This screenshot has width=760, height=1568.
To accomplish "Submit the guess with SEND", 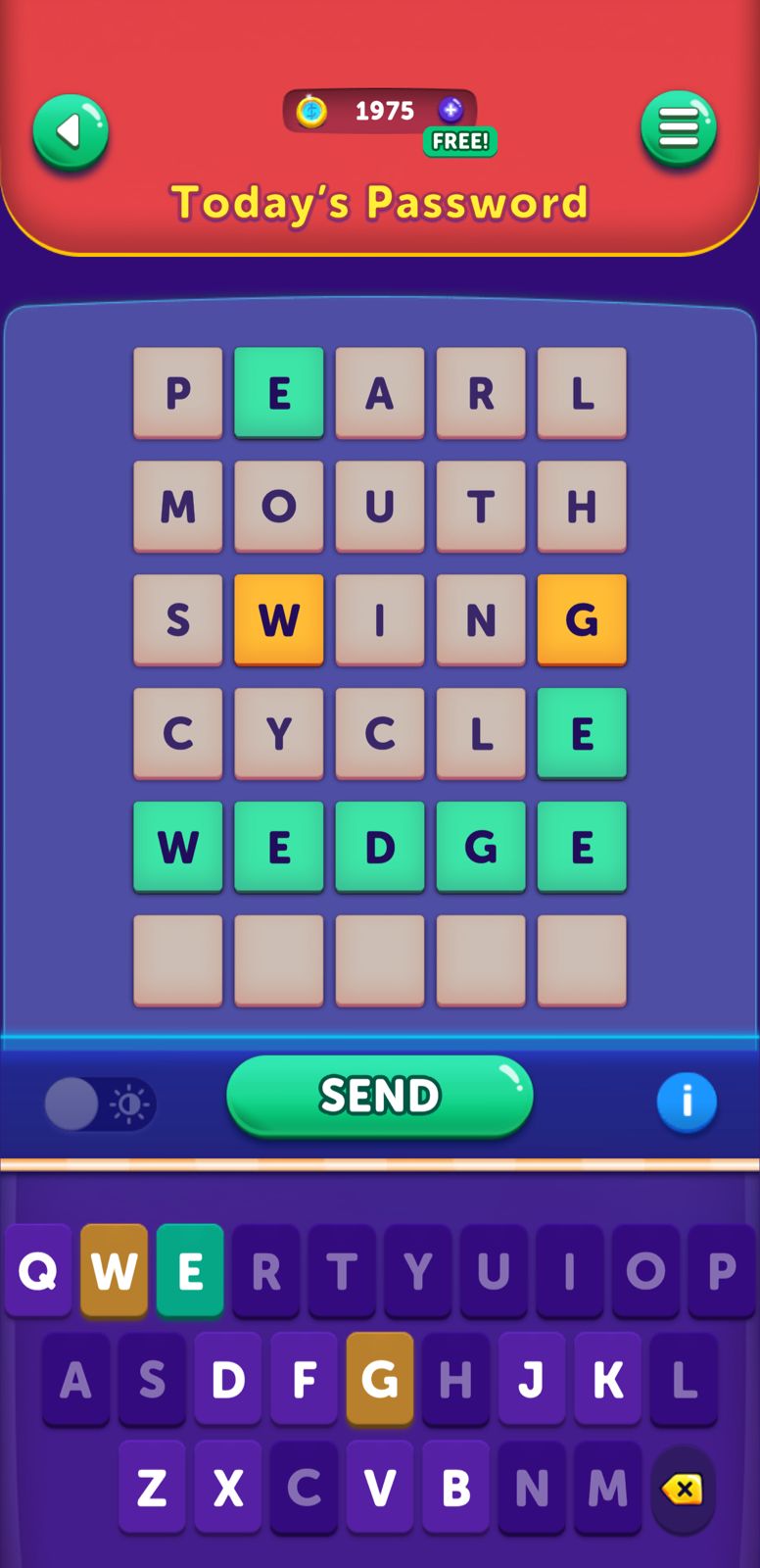I will (379, 1096).
